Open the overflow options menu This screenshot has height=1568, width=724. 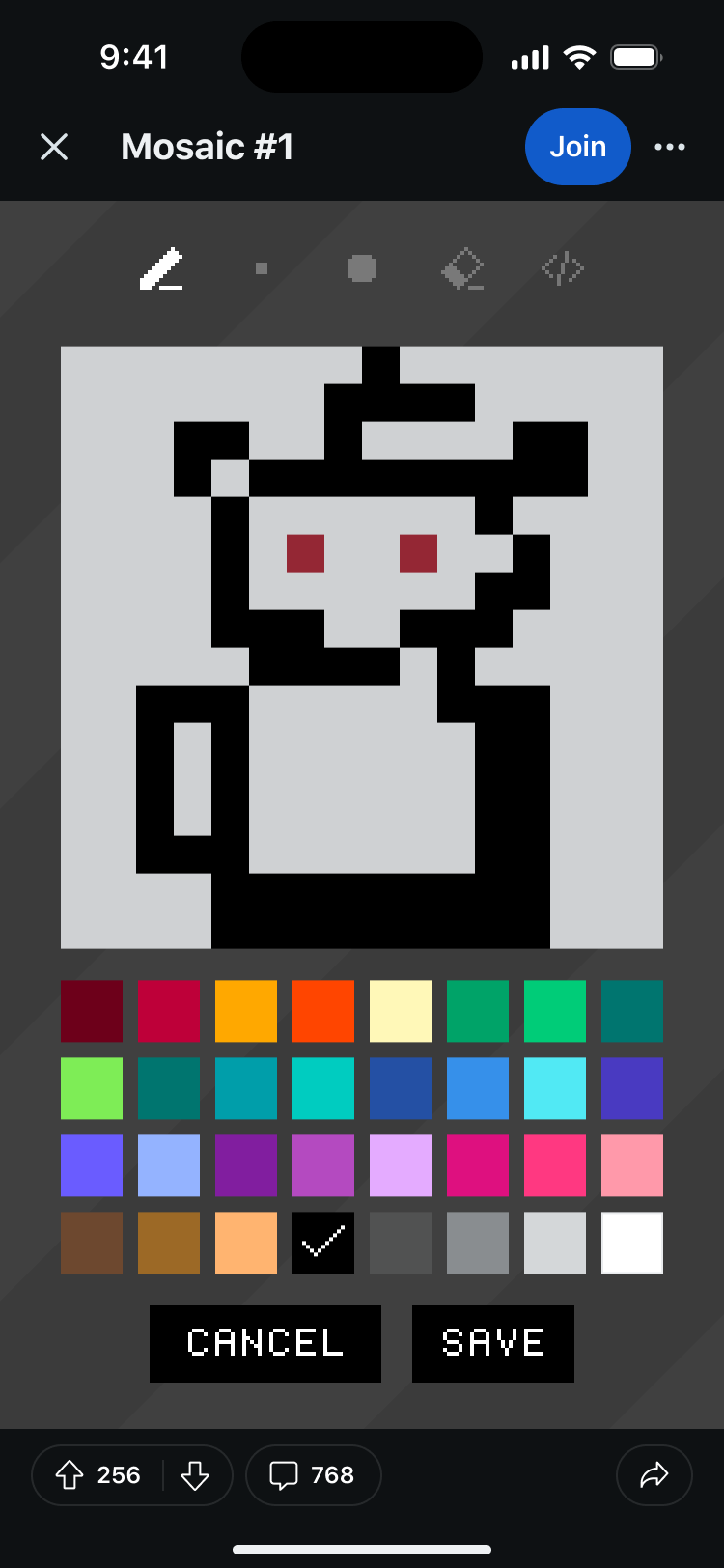coord(670,147)
